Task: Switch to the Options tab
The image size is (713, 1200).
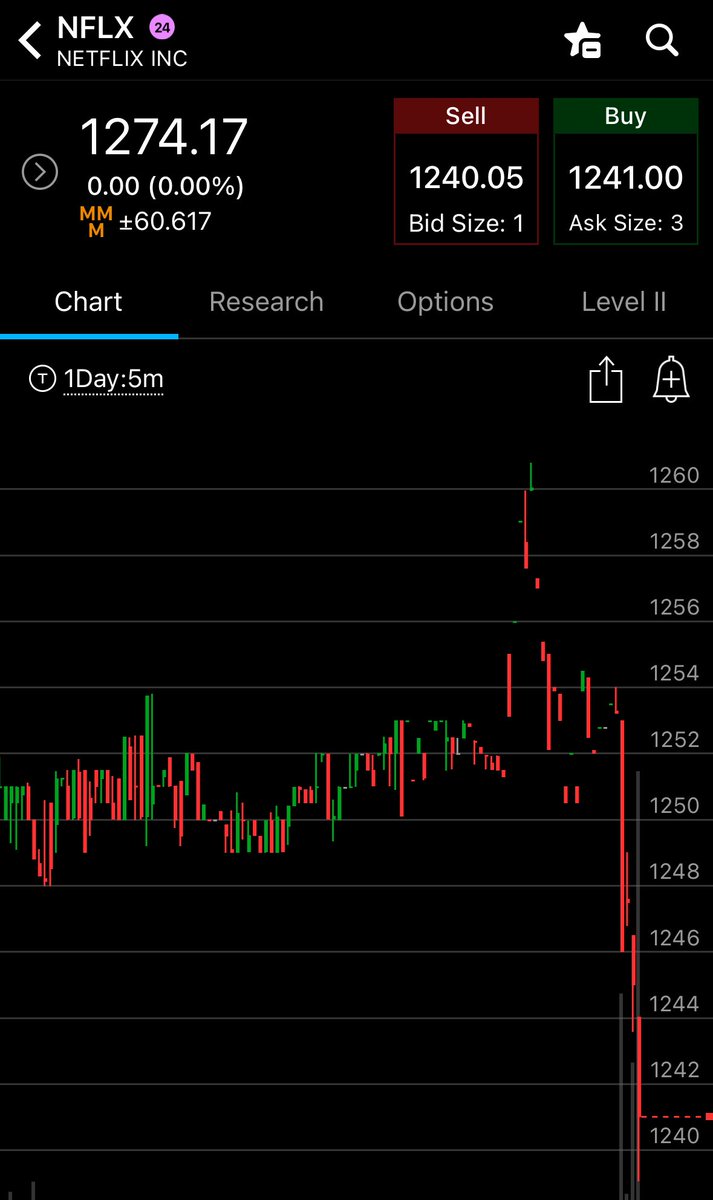Action: pyautogui.click(x=445, y=302)
